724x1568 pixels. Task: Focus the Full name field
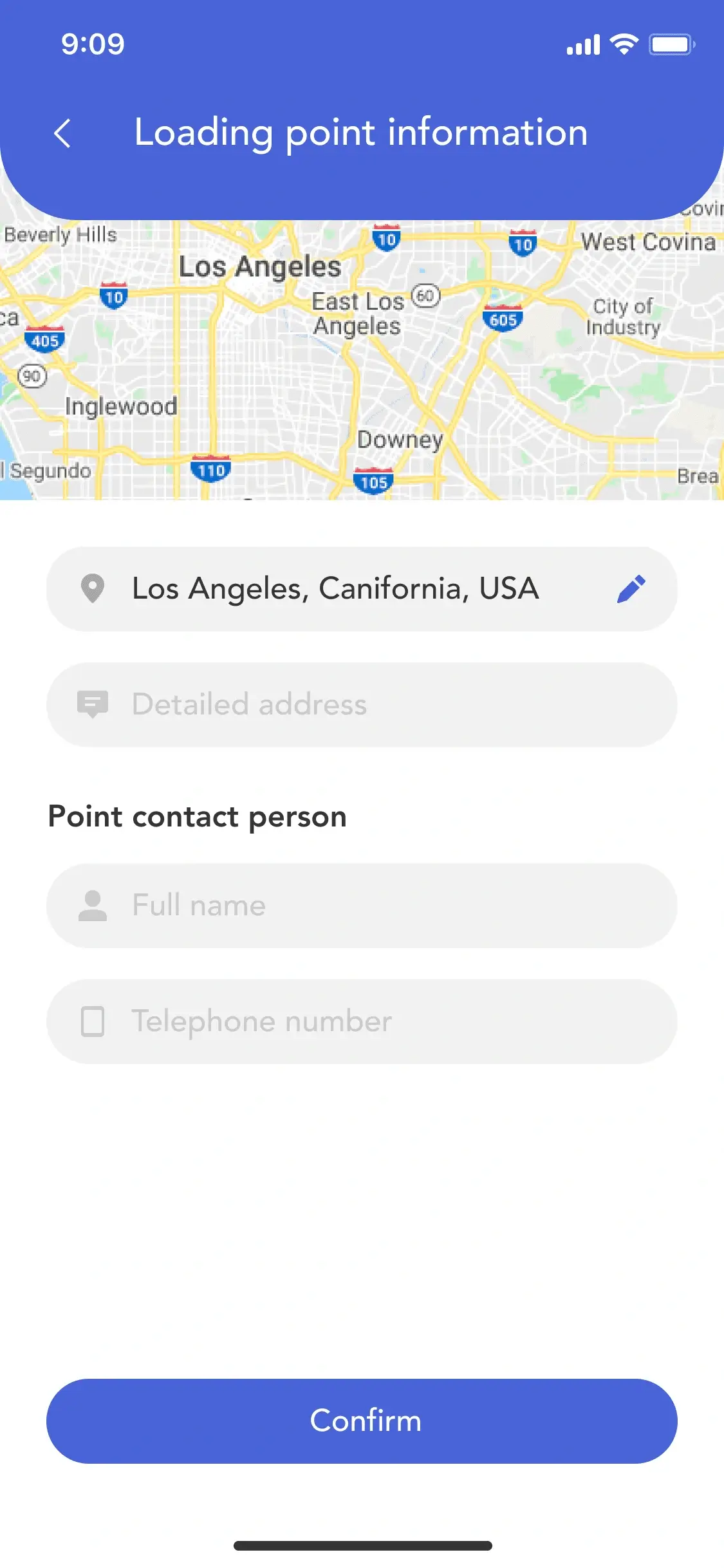click(362, 906)
